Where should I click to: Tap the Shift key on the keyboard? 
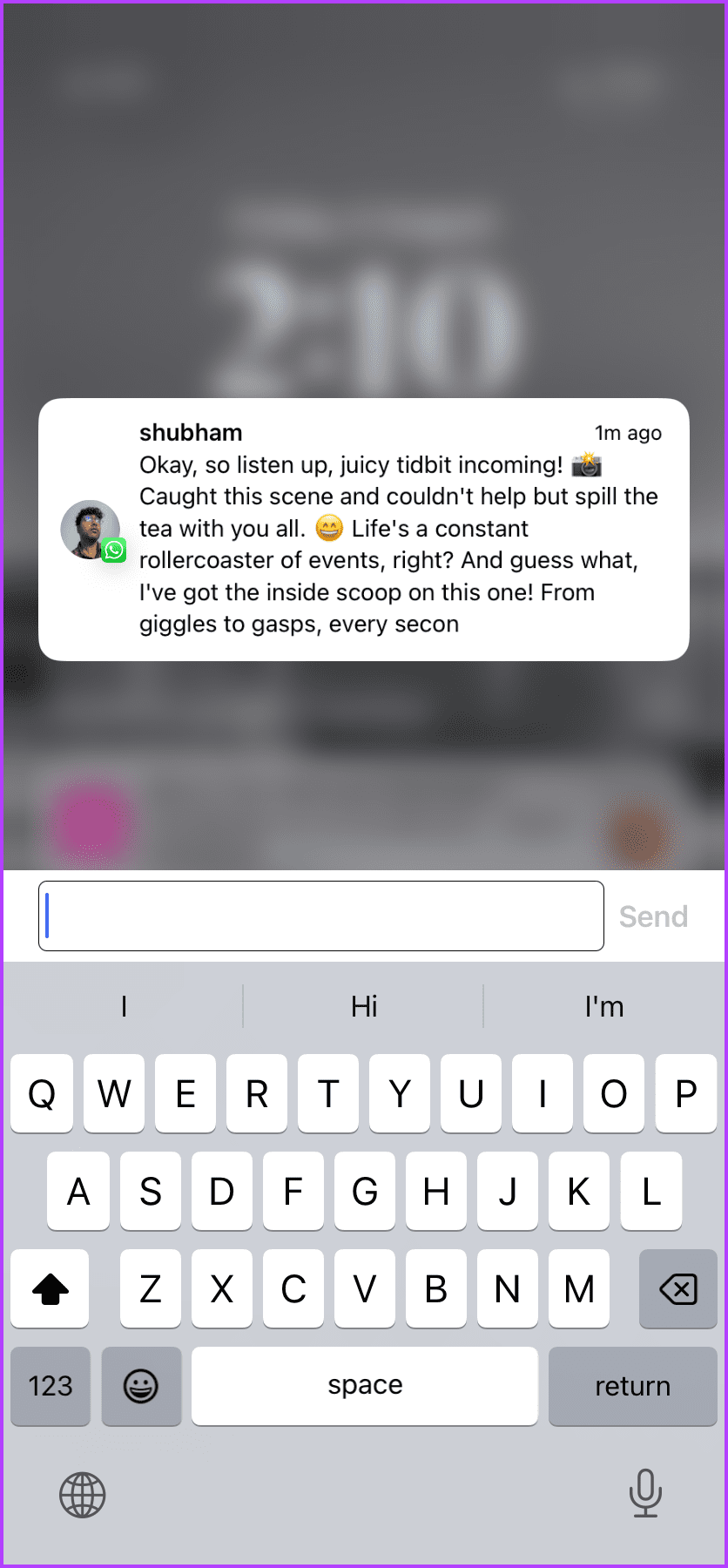(x=50, y=1288)
